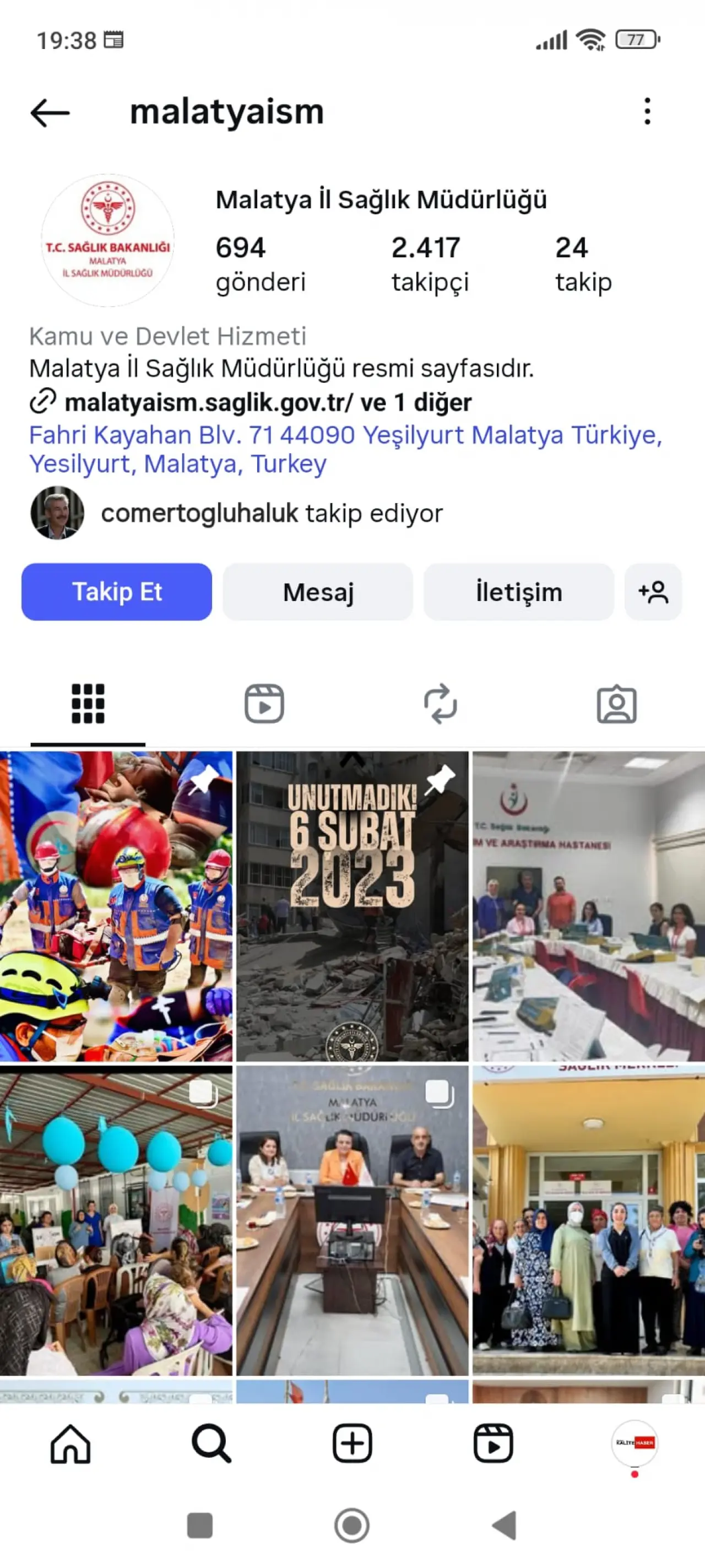Go back using the top arrow
This screenshot has height=1568, width=705.
point(50,112)
